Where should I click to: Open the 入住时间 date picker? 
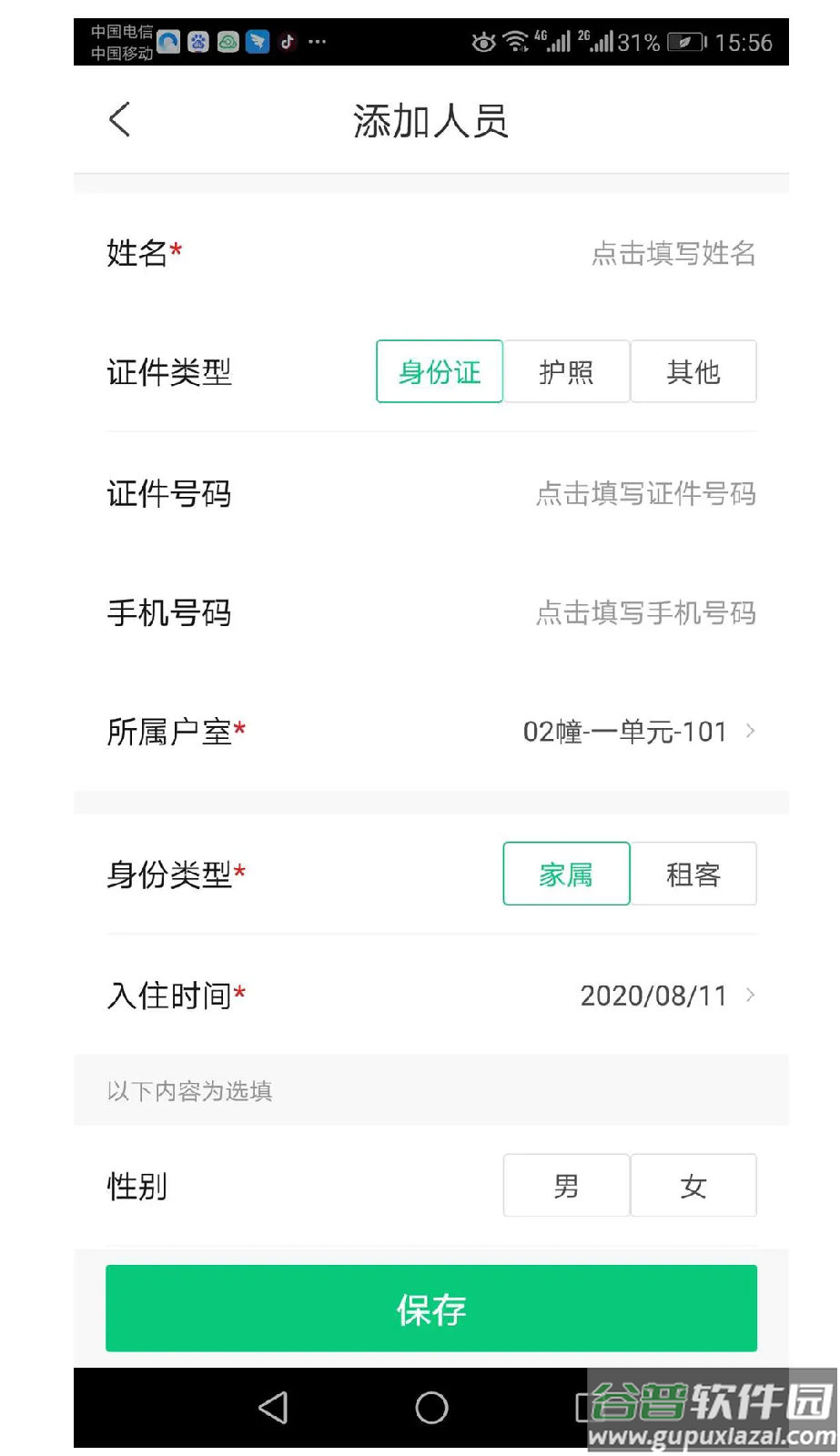tap(431, 995)
